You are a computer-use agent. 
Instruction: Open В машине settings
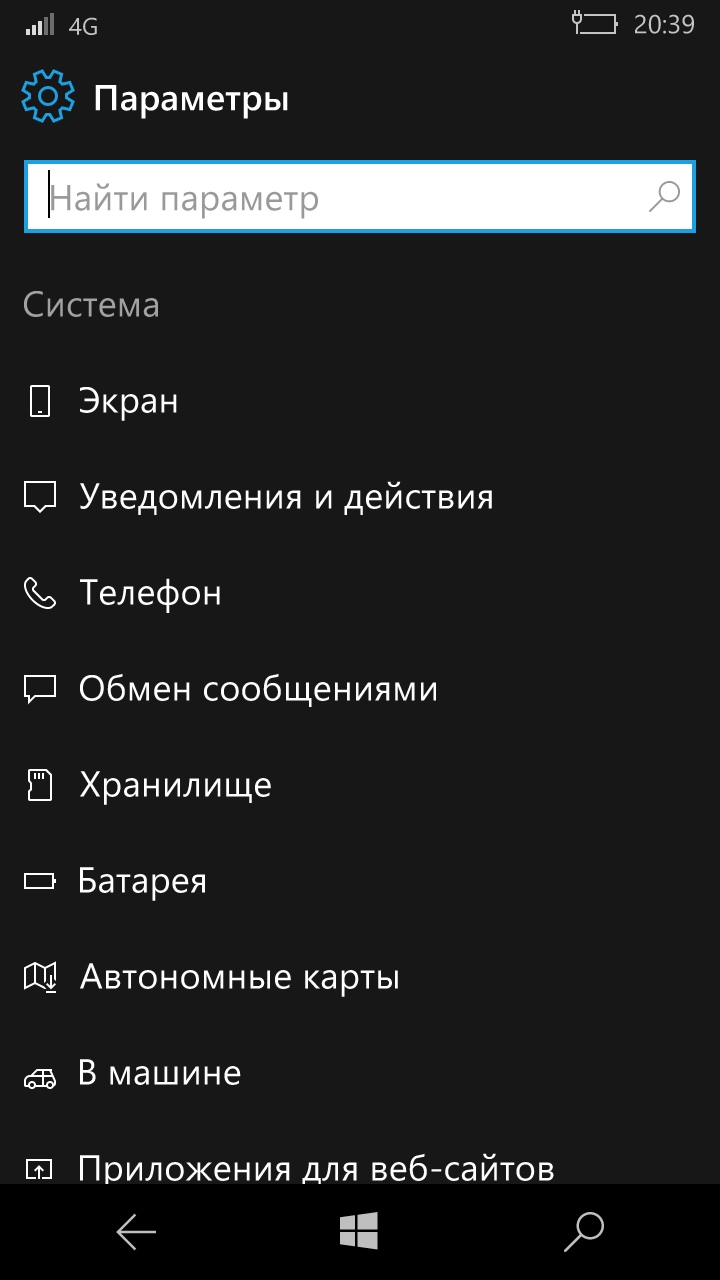tap(159, 1073)
